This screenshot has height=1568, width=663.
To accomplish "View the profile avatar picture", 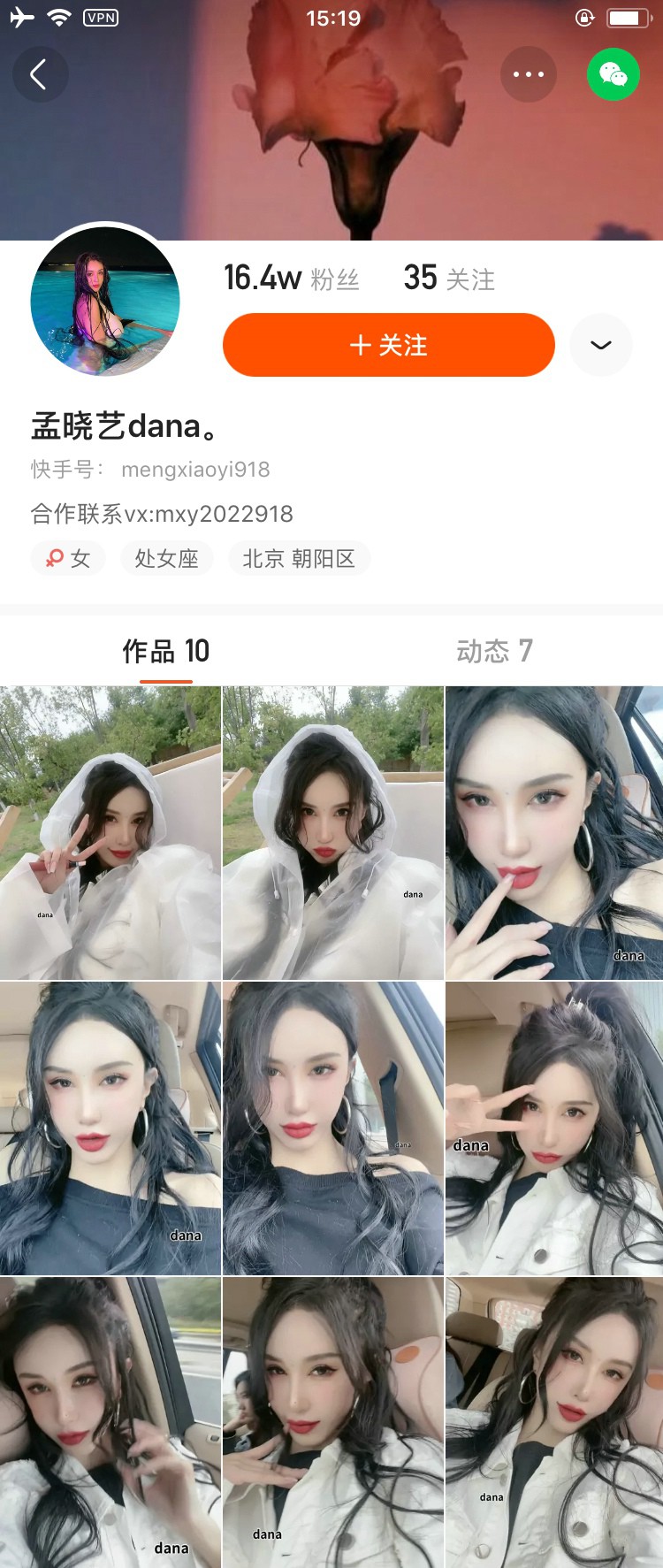I will tap(105, 301).
